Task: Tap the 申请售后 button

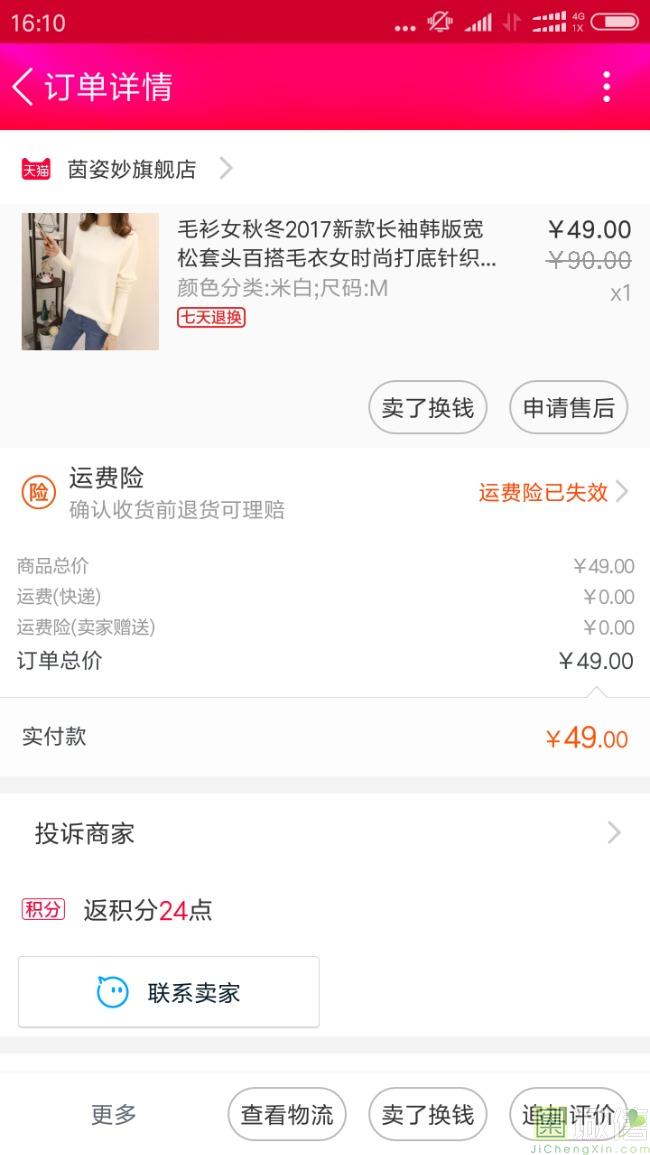Action: (x=569, y=408)
